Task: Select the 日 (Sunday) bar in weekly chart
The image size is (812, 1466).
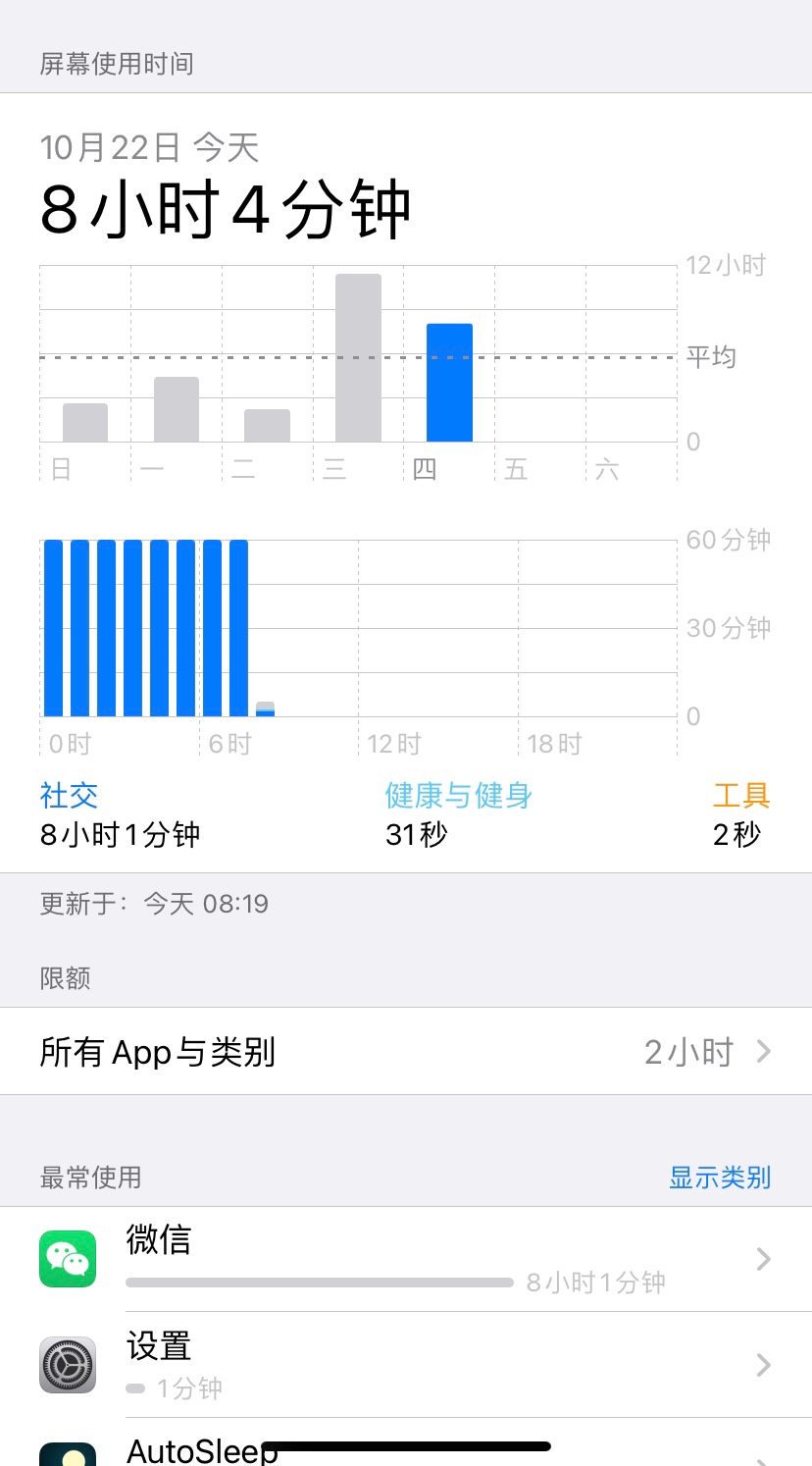Action: point(85,422)
